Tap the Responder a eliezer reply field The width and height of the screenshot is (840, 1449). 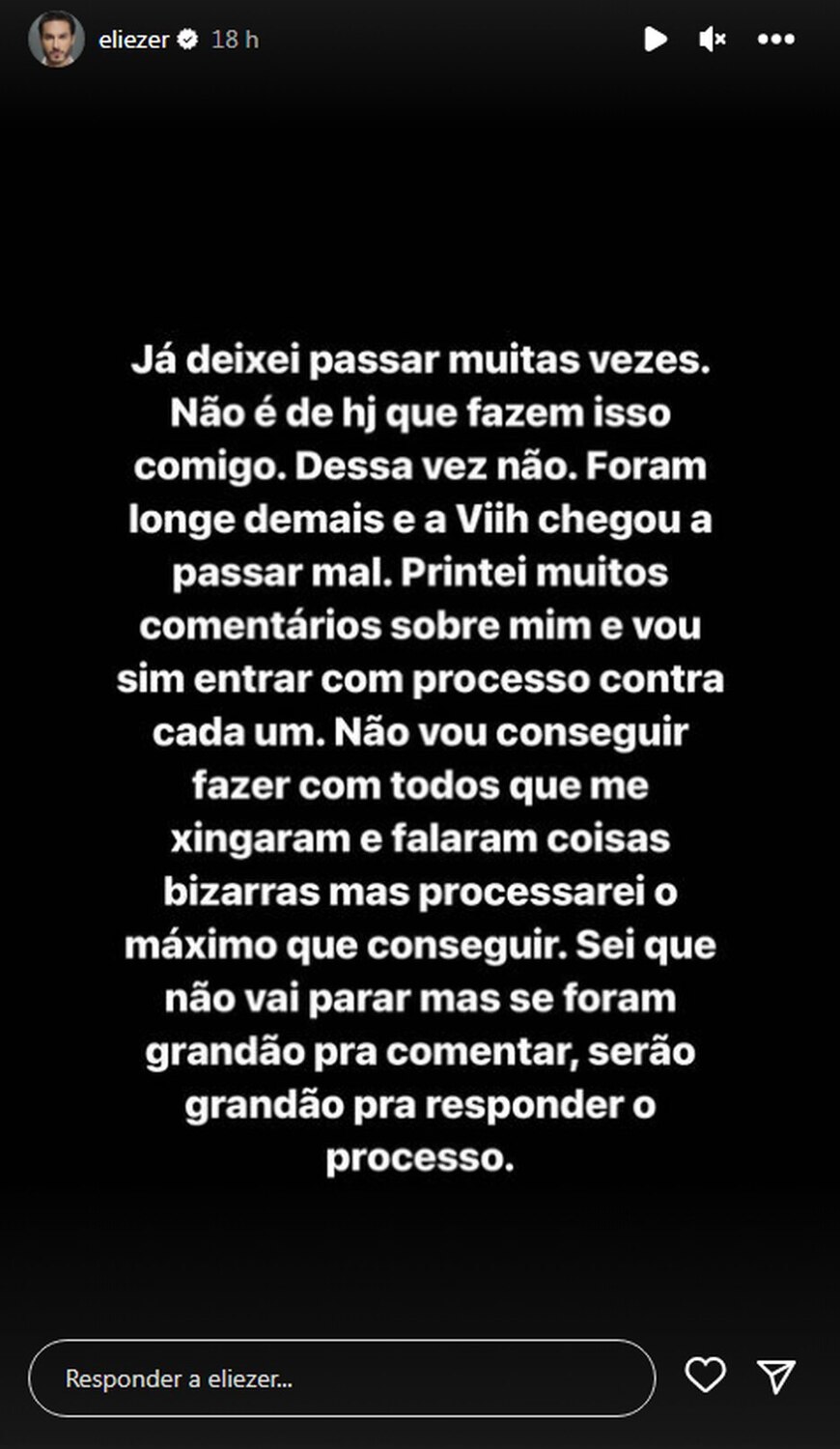[x=342, y=1378]
